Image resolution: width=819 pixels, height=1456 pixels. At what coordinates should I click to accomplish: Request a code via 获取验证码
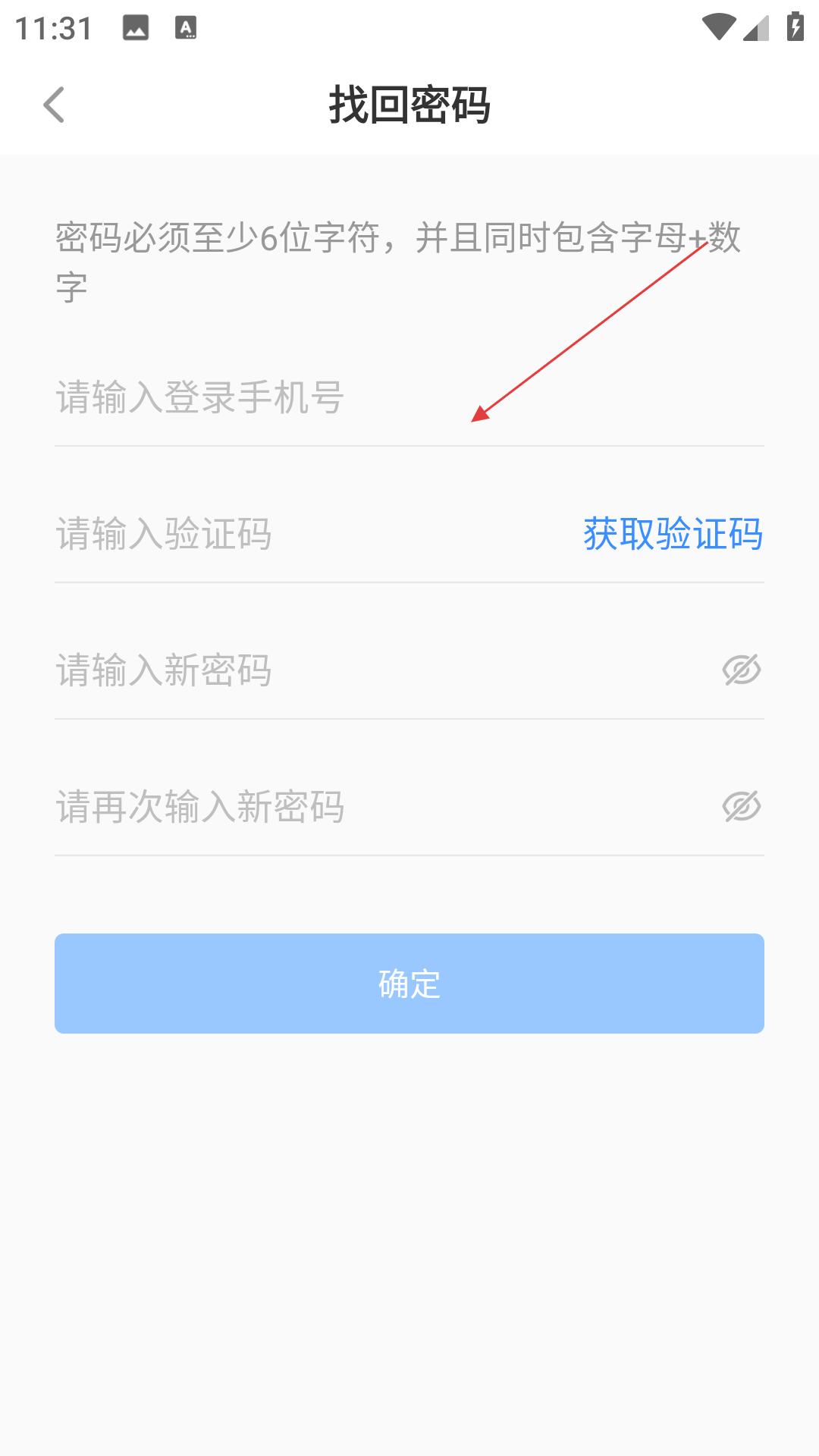coord(673,534)
